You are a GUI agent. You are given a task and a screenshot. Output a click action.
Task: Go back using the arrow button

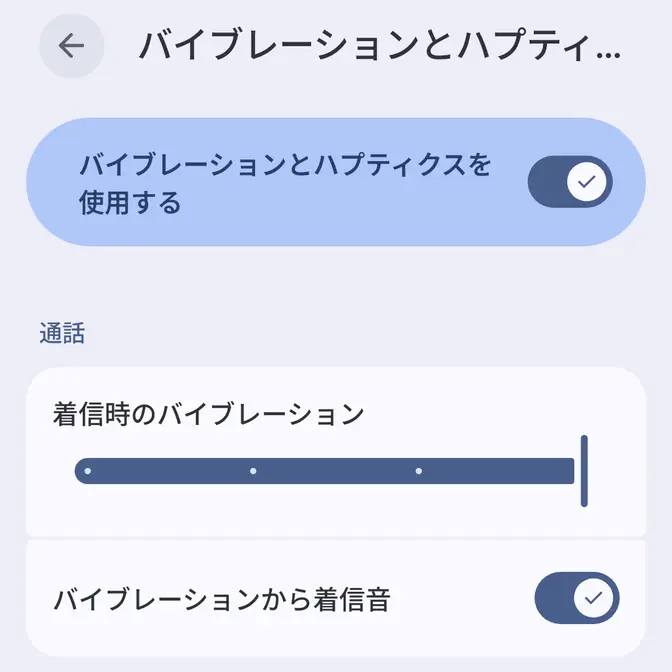(x=71, y=46)
